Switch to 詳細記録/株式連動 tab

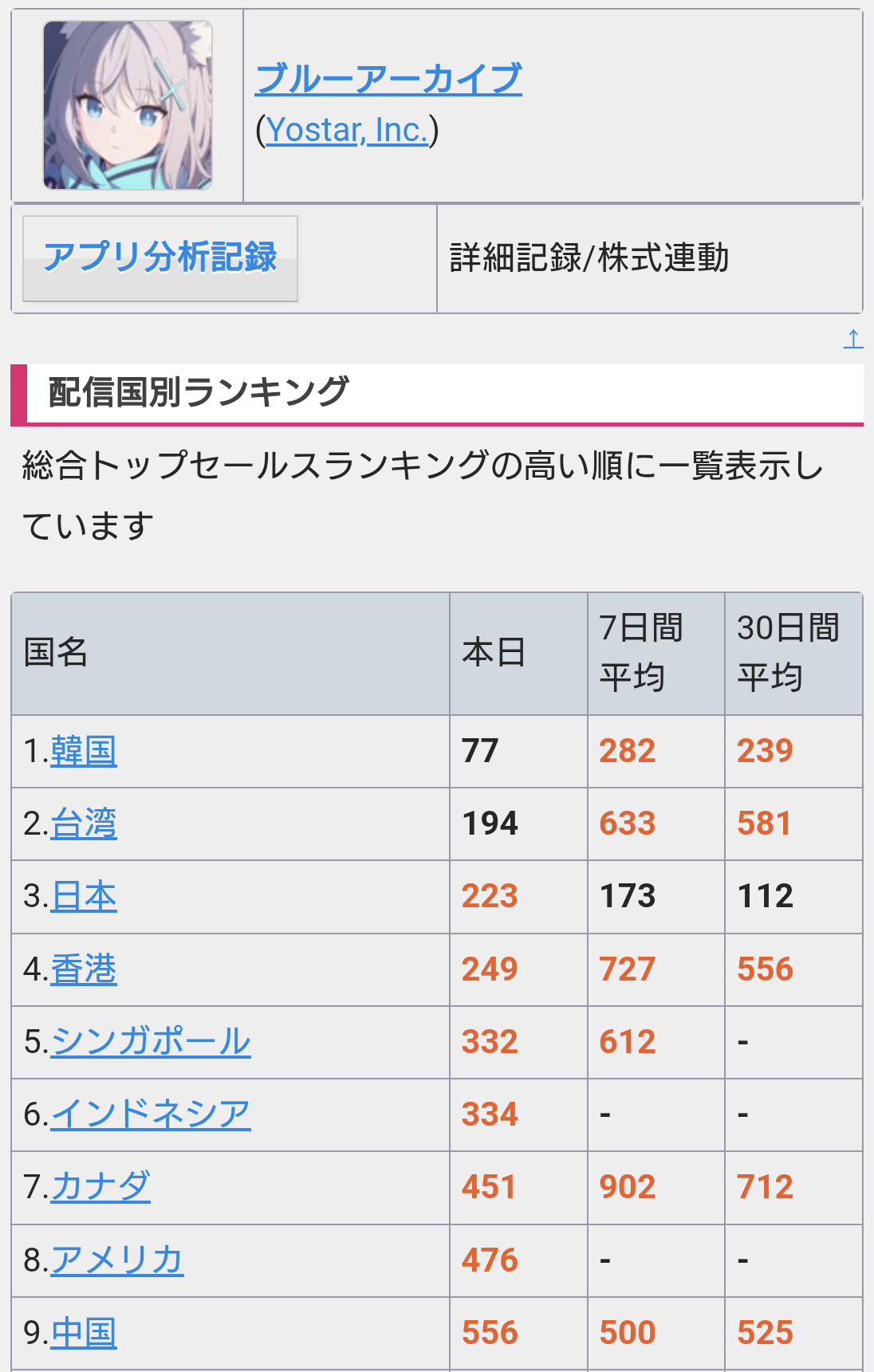click(589, 258)
